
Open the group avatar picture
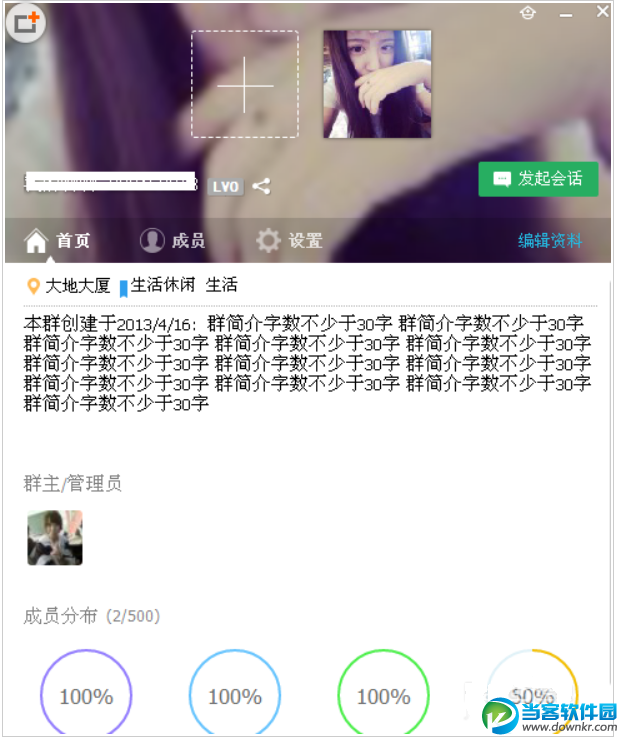pyautogui.click(x=377, y=84)
